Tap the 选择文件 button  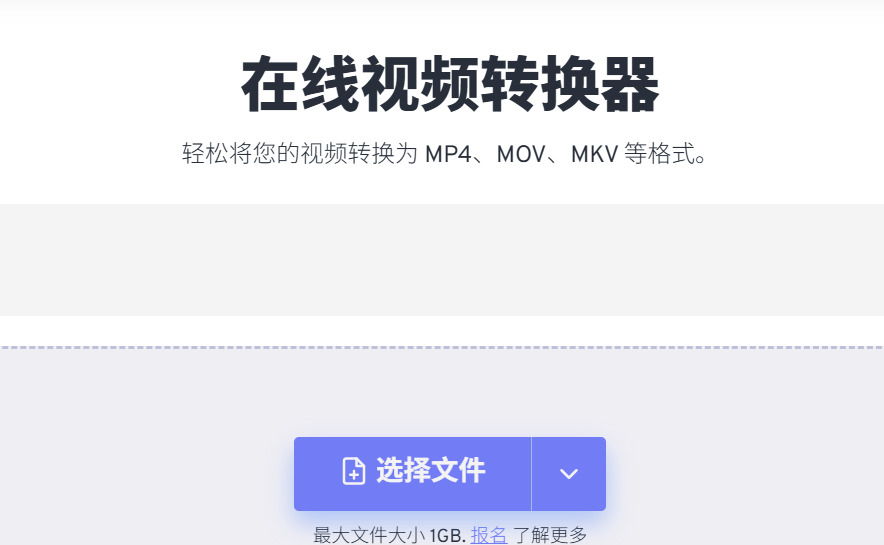click(413, 473)
